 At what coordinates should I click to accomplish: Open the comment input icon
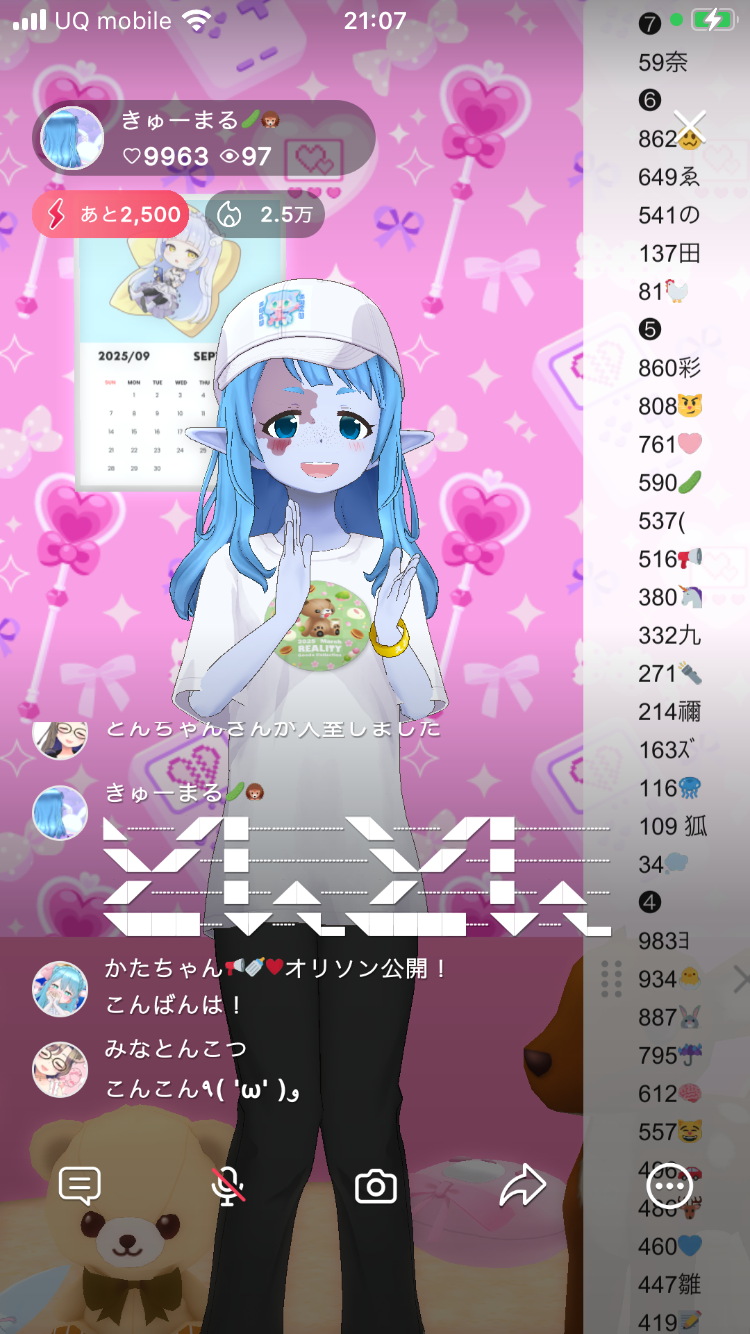(x=80, y=1186)
